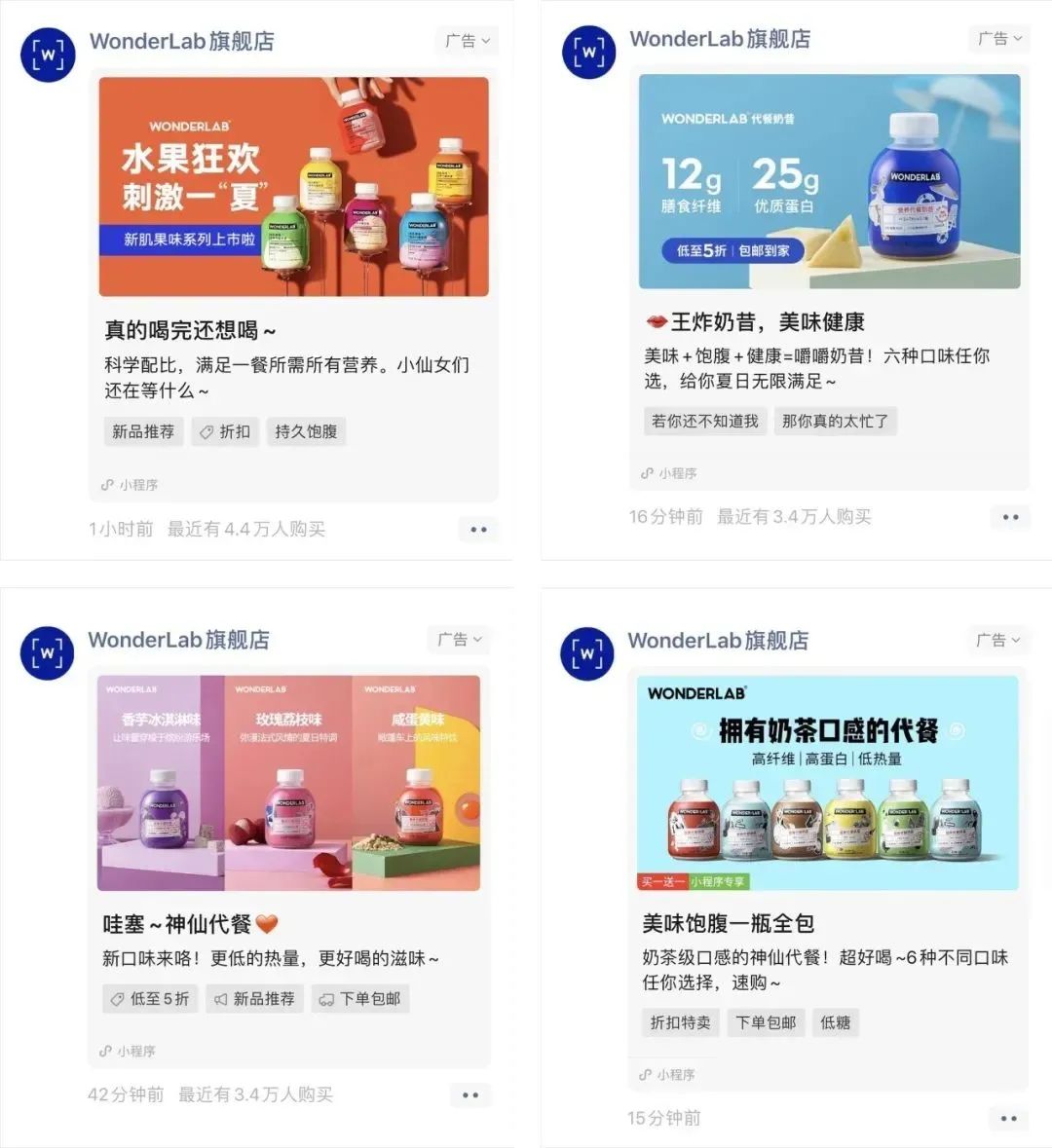The width and height of the screenshot is (1052, 1148).
Task: Click the 低至5折 tag on third ad
Action: [149, 998]
